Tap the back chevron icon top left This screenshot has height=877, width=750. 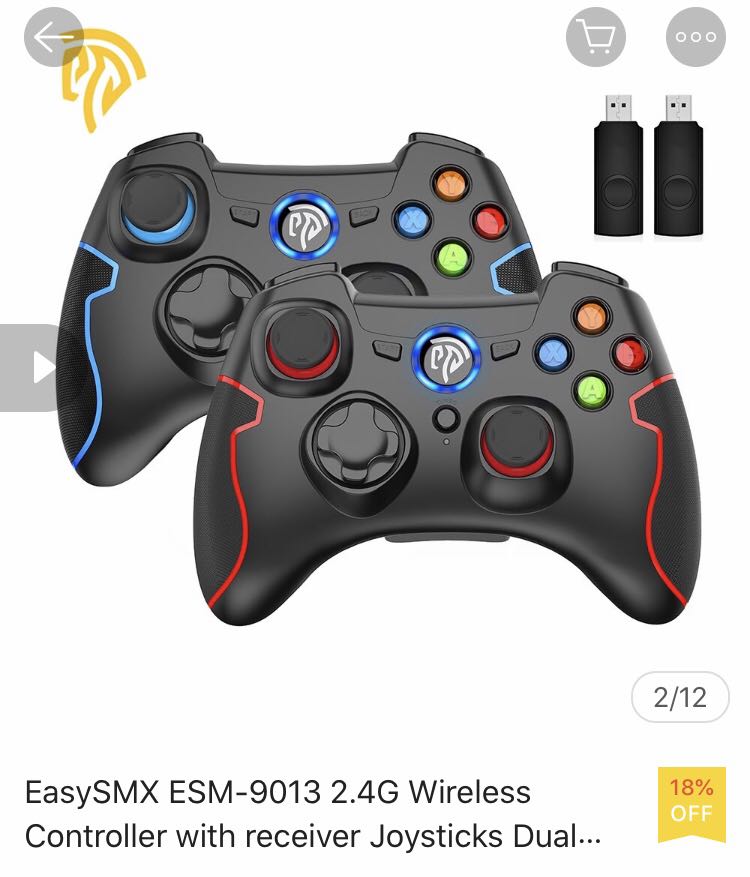(x=52, y=38)
